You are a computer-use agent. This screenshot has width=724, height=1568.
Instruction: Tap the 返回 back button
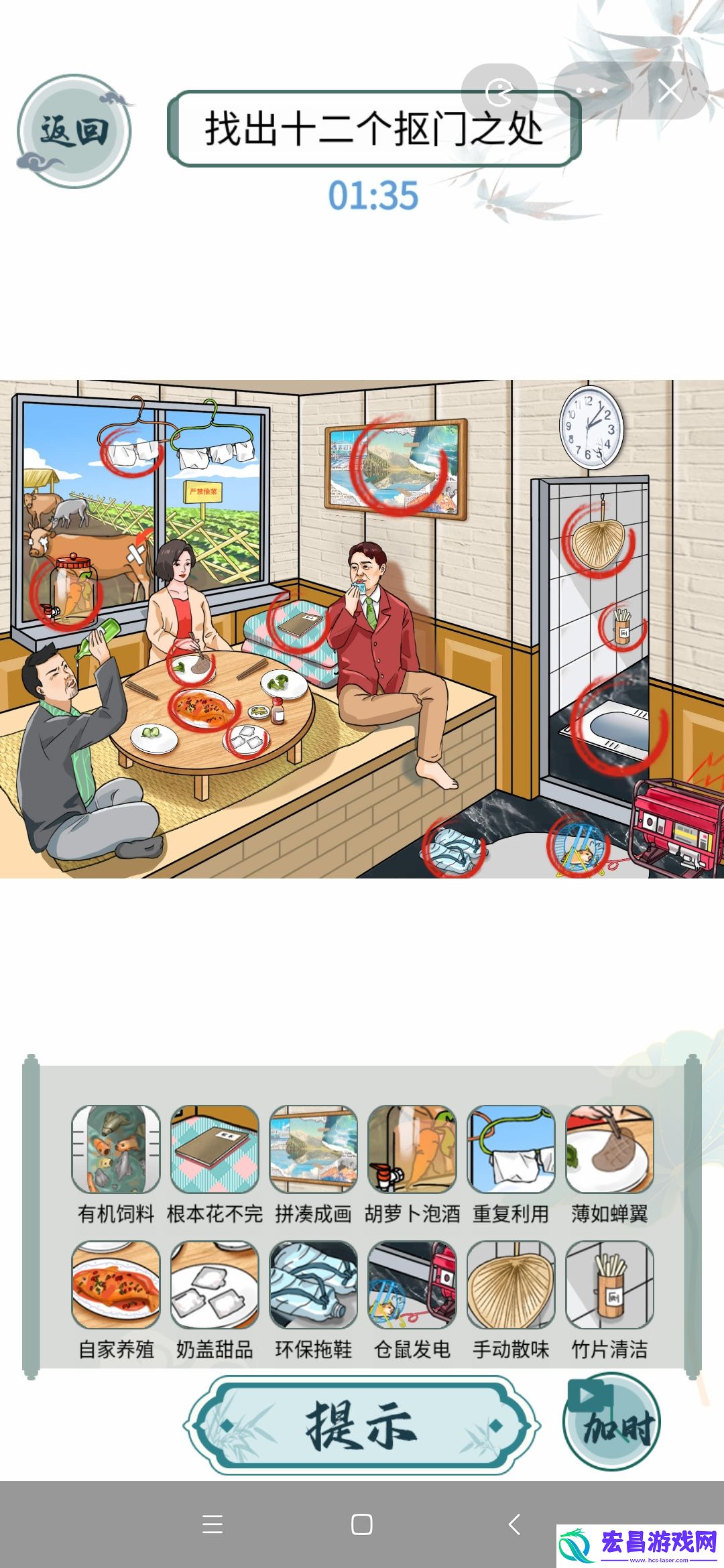(74, 131)
